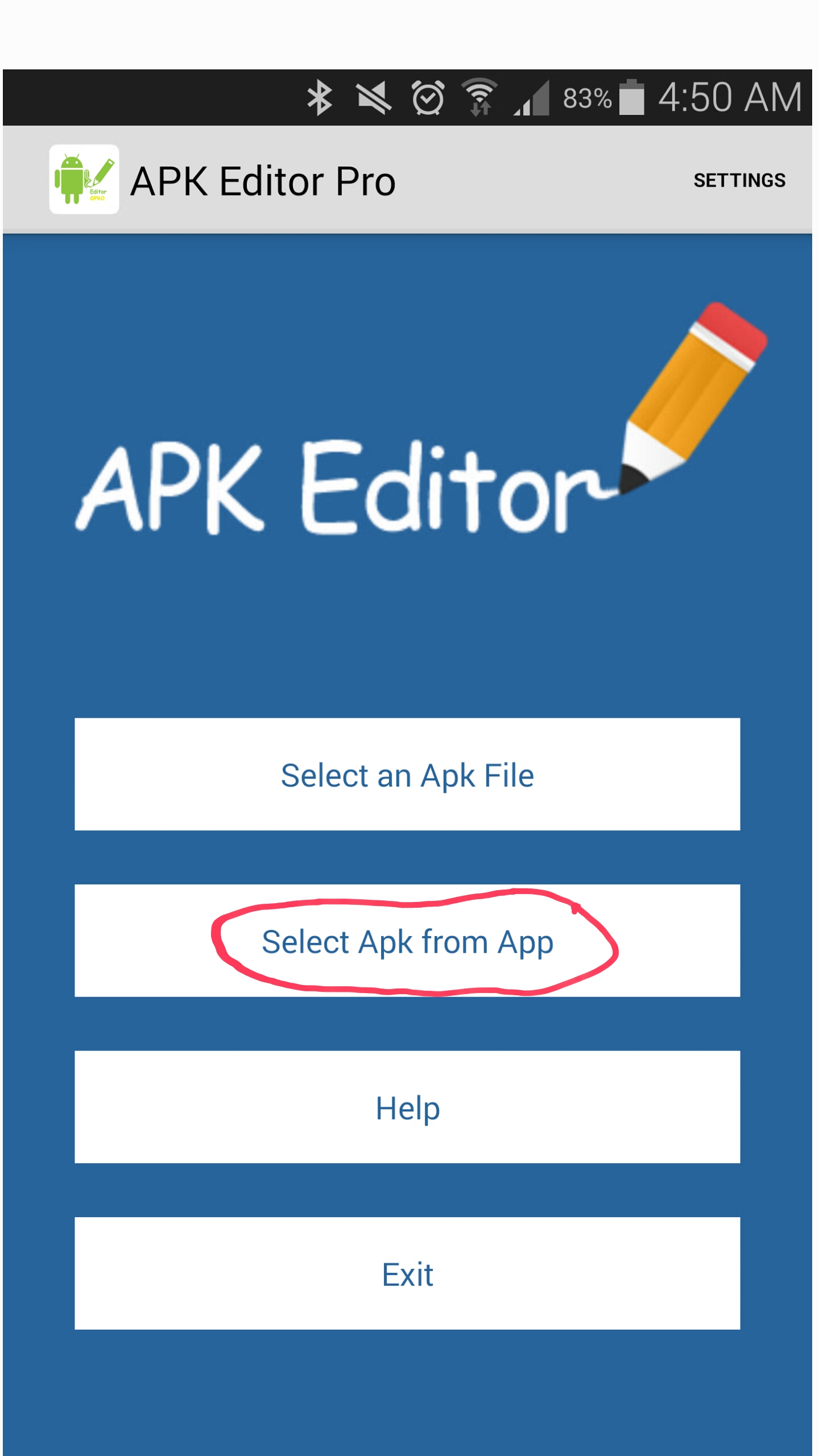Screen dimensions: 819x1456
Task: Exit the APK Editor app
Action: coord(407,1273)
